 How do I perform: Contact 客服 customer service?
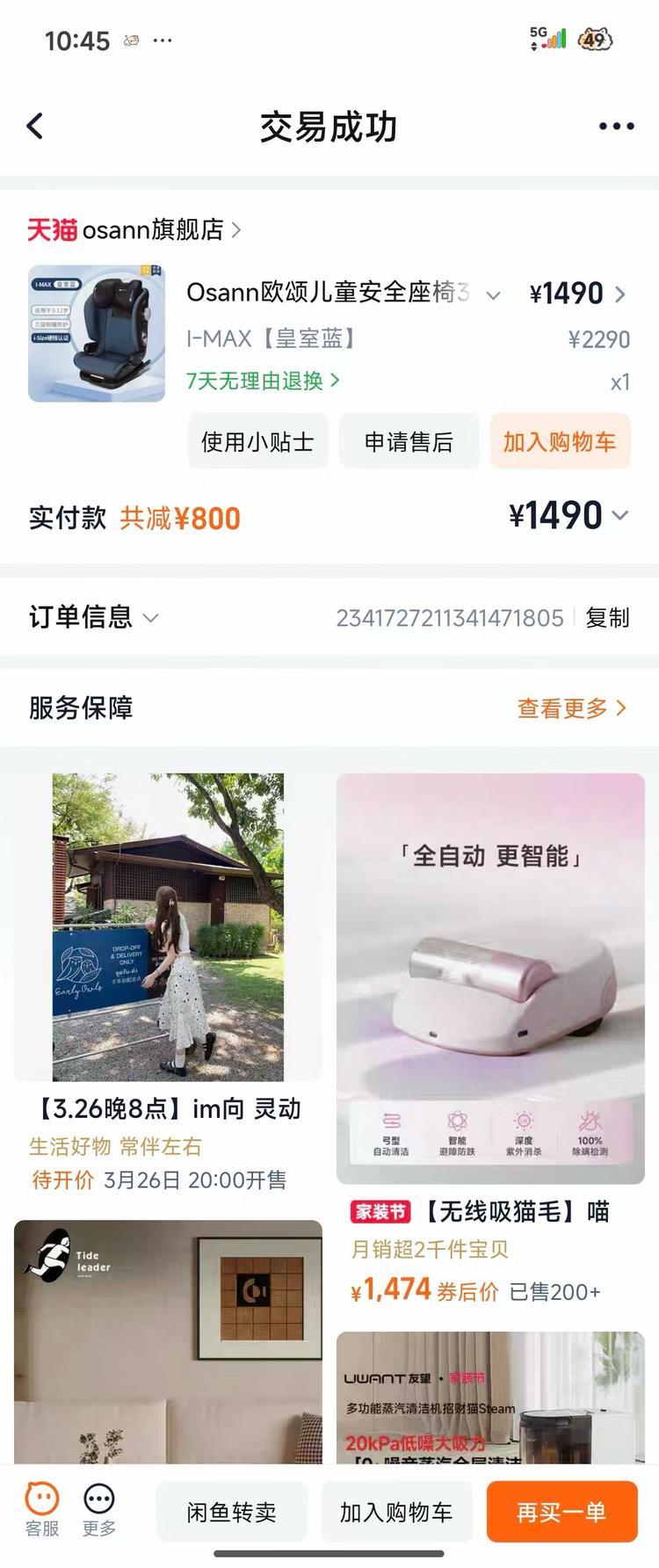click(x=41, y=1510)
